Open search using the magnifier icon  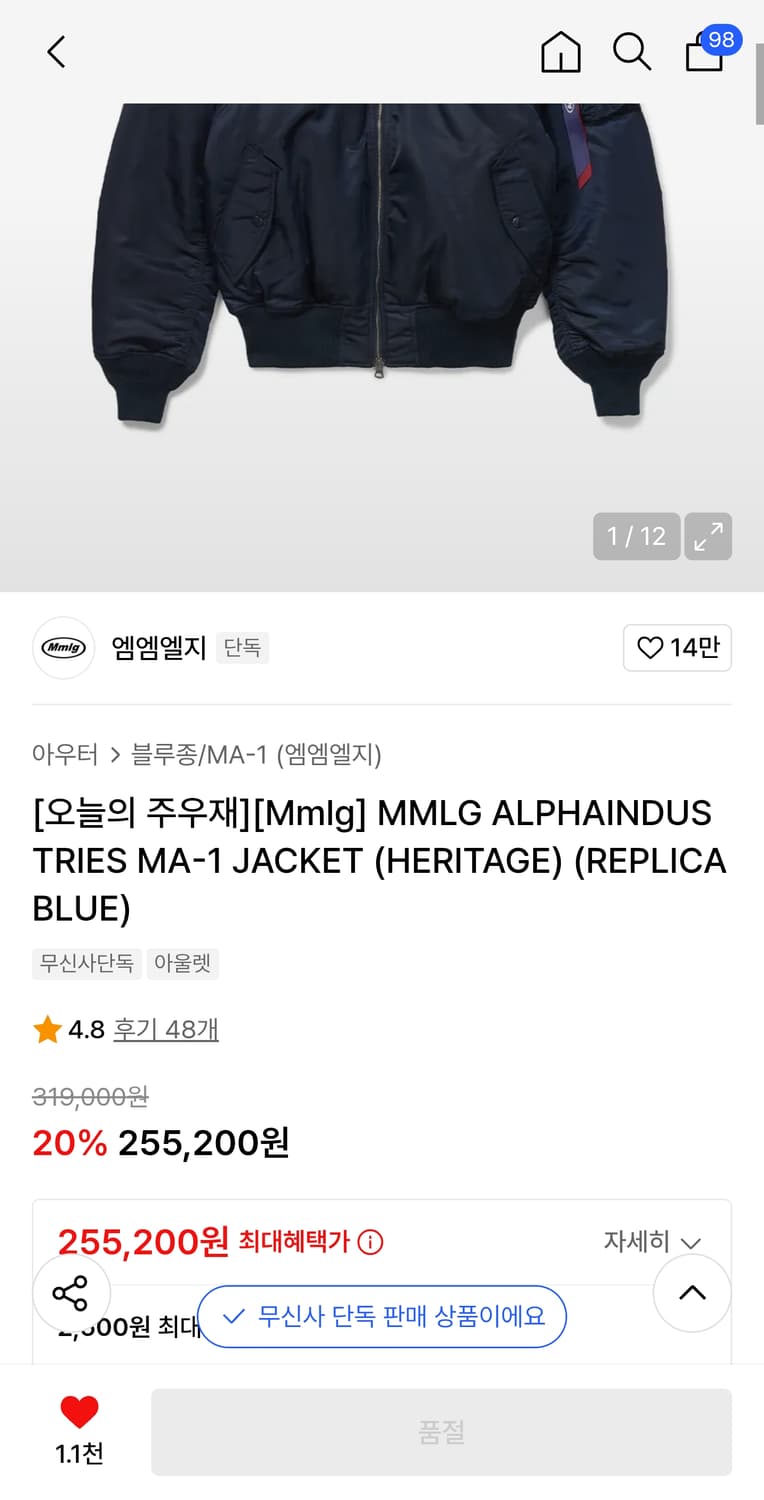click(x=632, y=54)
